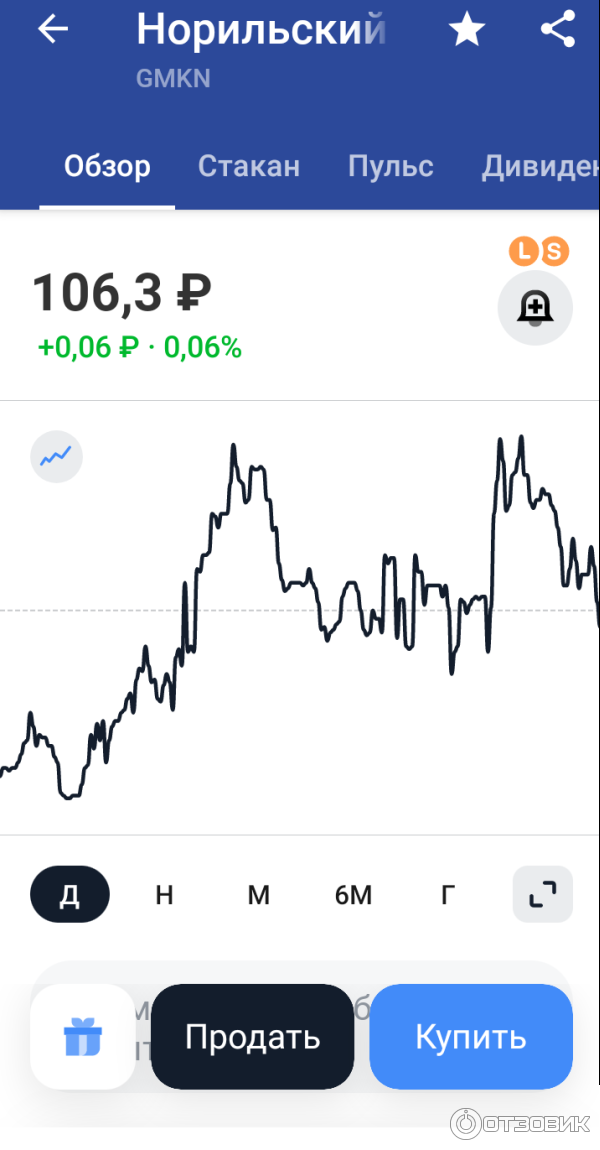Select the М month chart period
The image size is (600, 1150).
(259, 894)
